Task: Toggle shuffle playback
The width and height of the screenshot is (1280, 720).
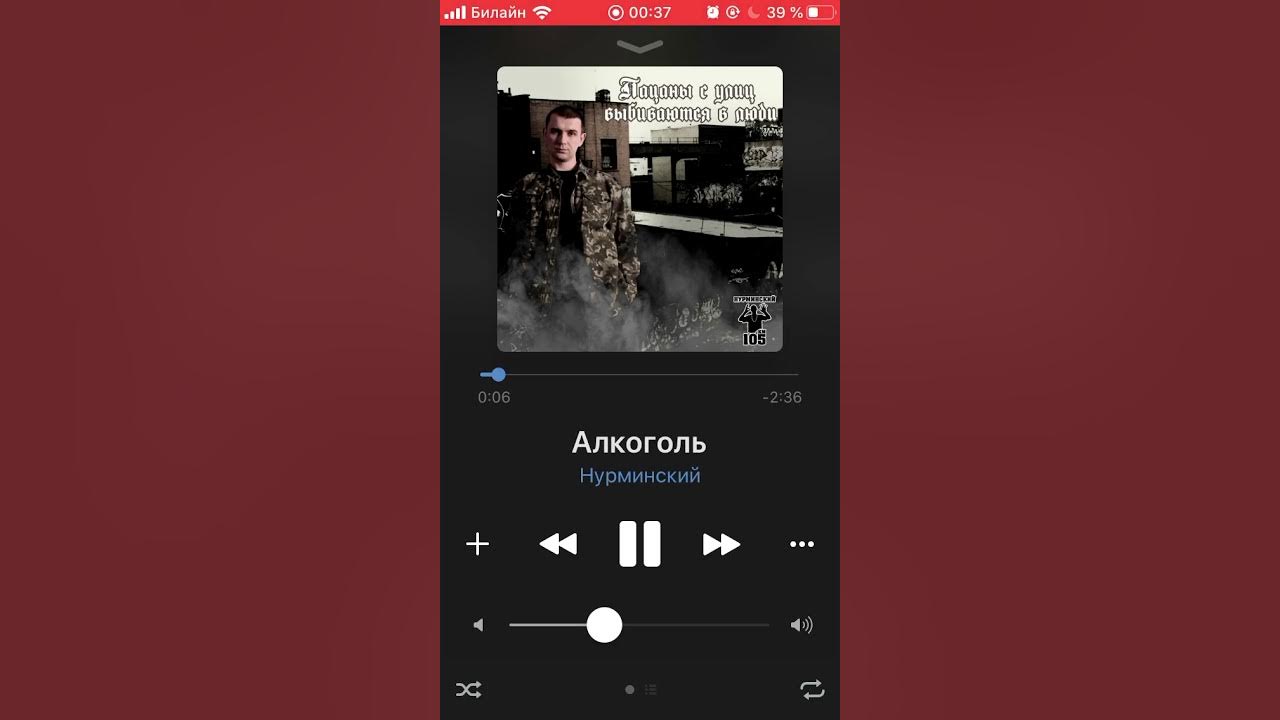Action: coord(468,689)
